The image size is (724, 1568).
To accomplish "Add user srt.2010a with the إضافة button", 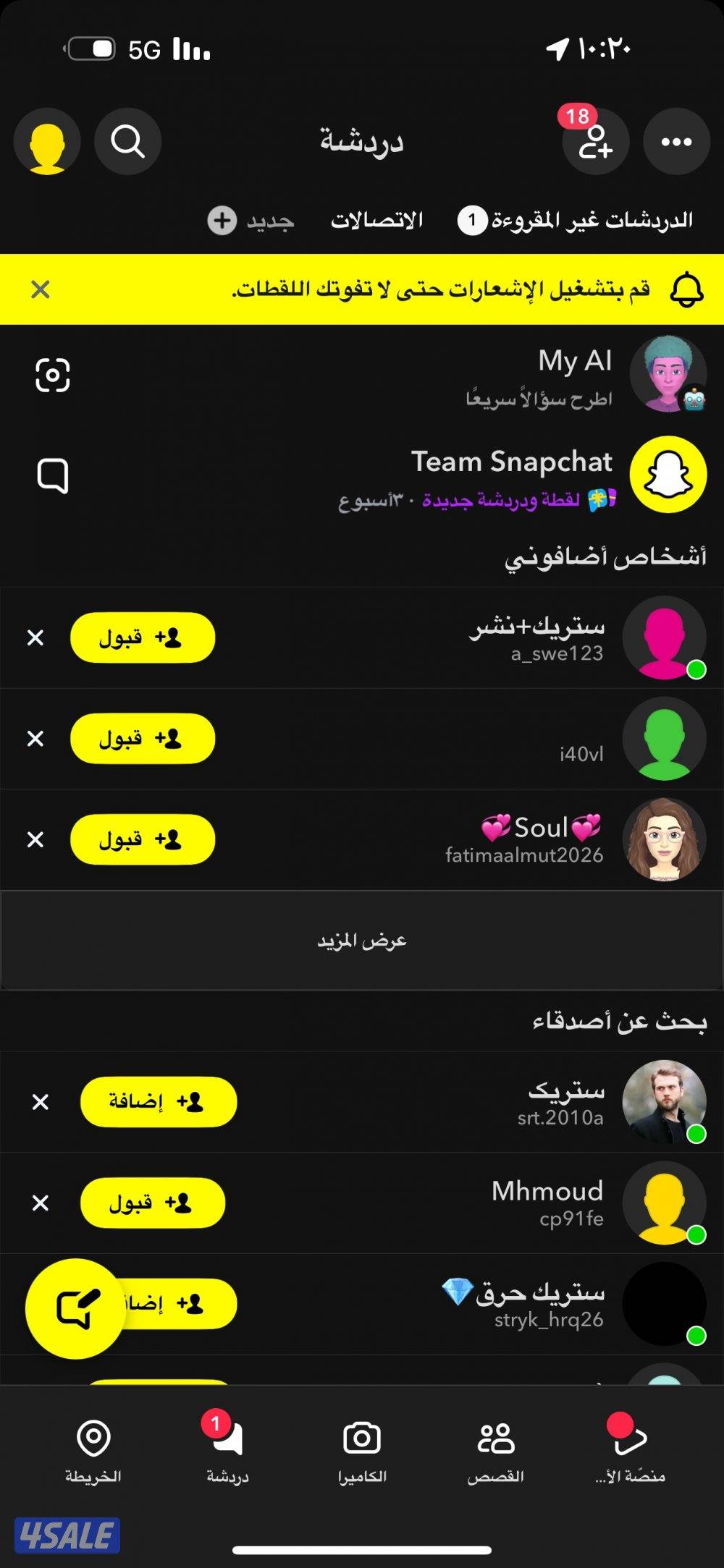I will pyautogui.click(x=159, y=1102).
